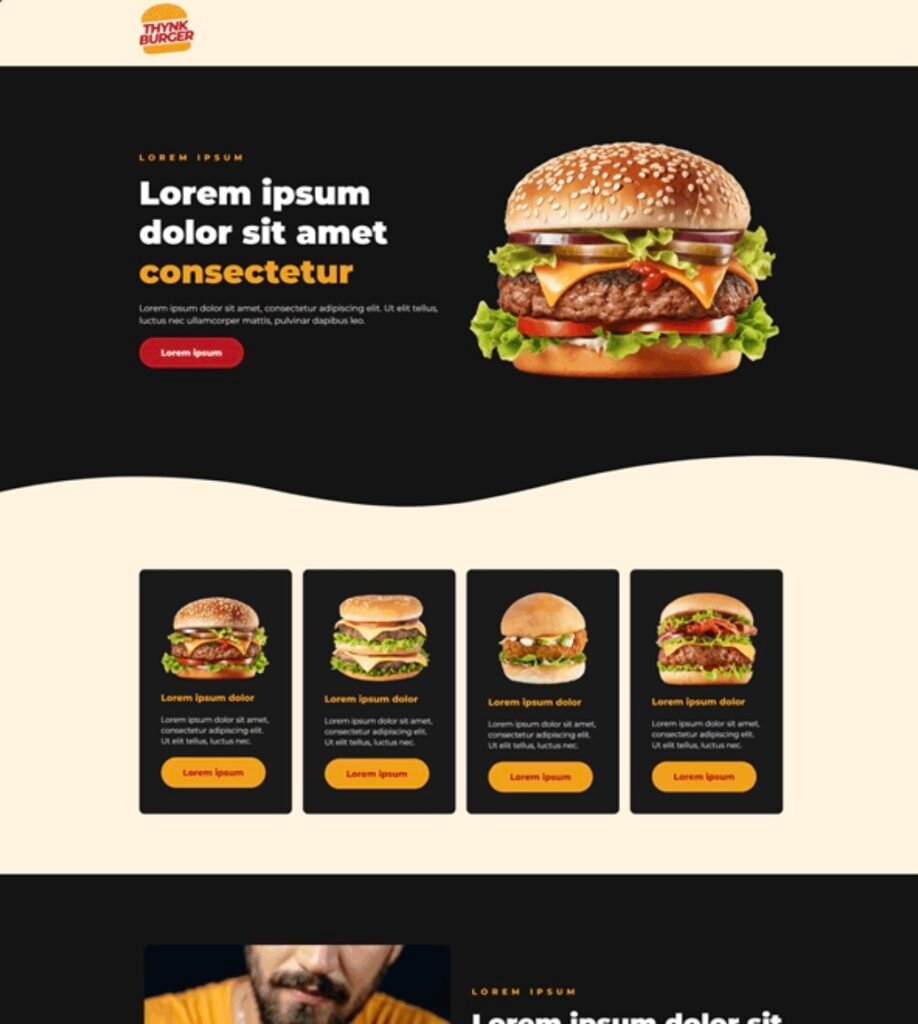
Task: Tap the yellow button under the bacon burger card
Action: pyautogui.click(x=704, y=777)
